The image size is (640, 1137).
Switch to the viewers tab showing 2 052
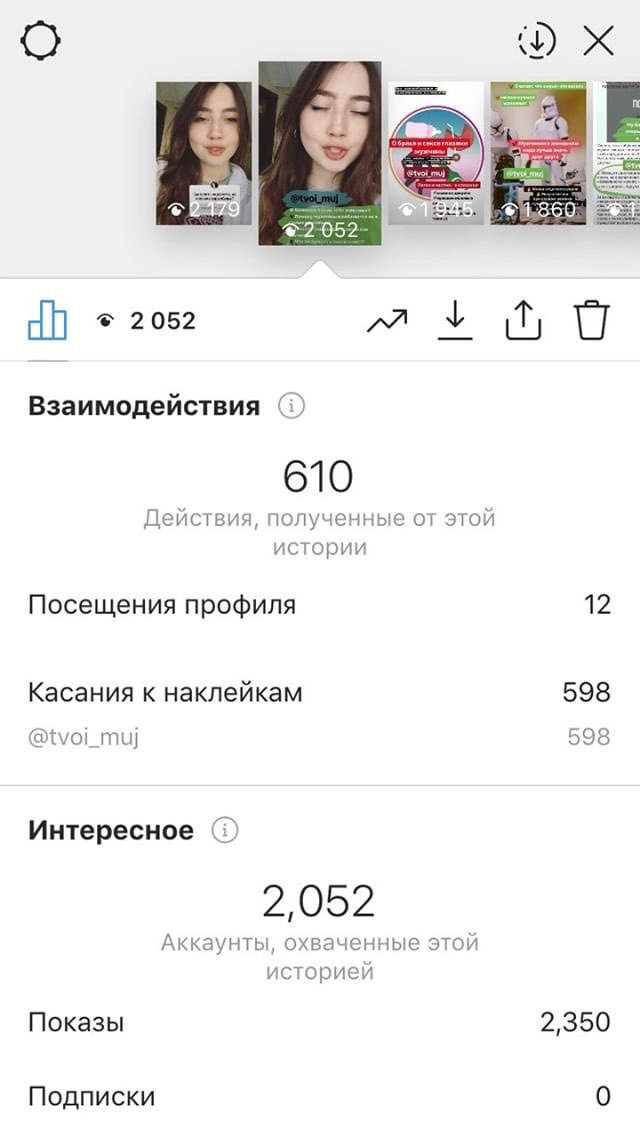pos(146,321)
